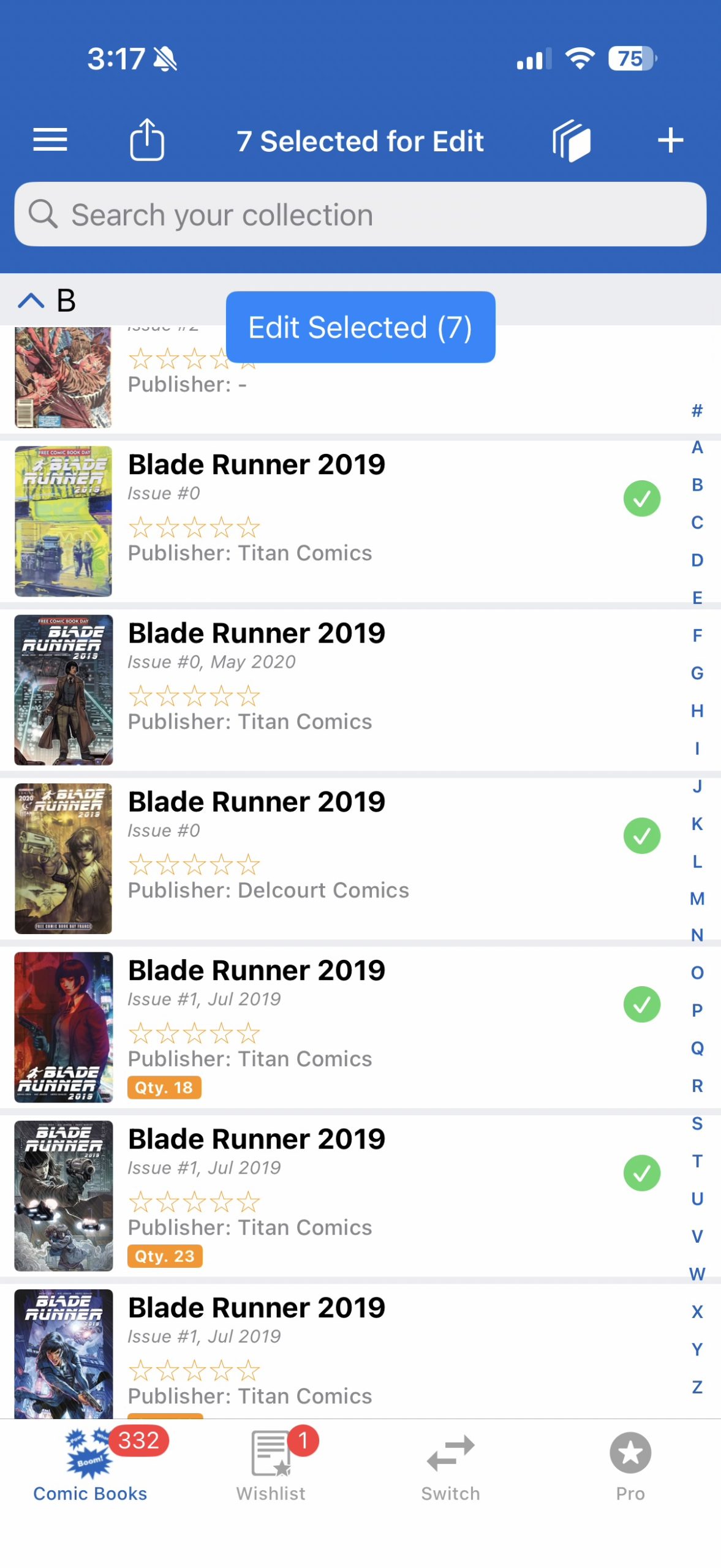This screenshot has width=721, height=1568.
Task: Tap the Edit Selected (7) button
Action: pos(360,327)
